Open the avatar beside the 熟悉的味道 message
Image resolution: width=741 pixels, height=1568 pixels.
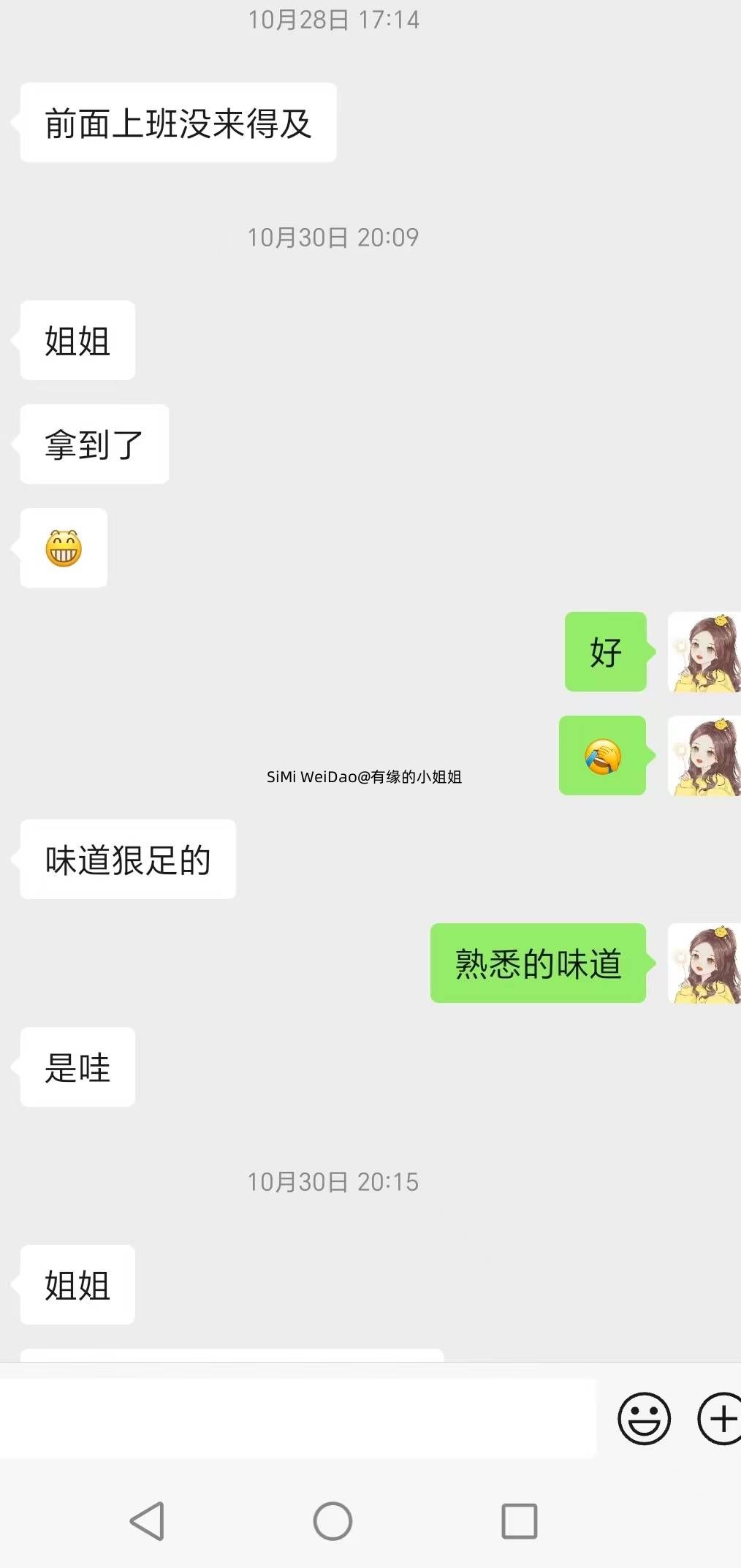click(x=704, y=963)
